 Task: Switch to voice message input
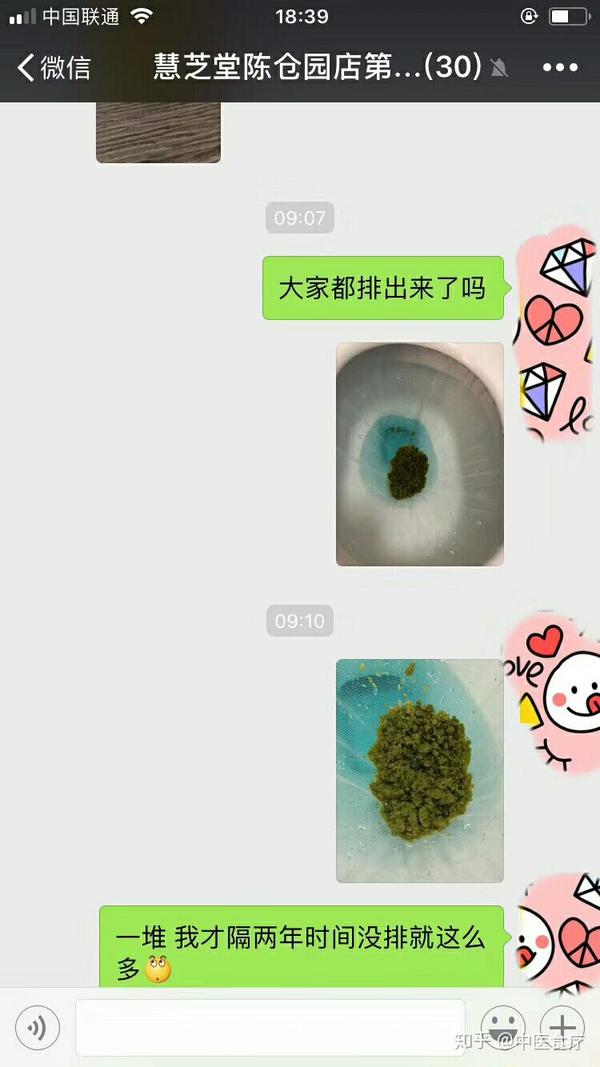pos(37,1028)
